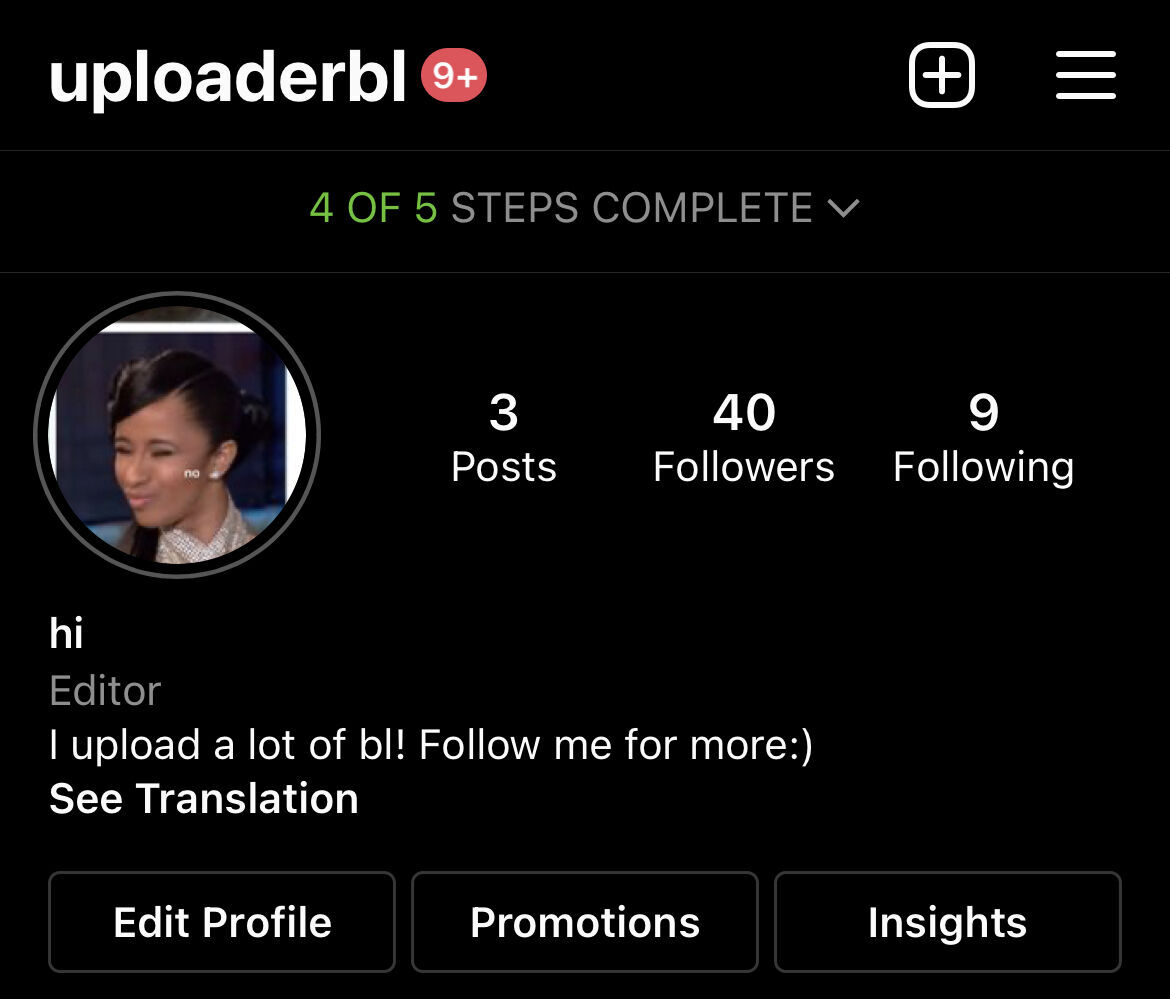The image size is (1170, 999).
Task: View the 9 Following list
Action: point(983,440)
